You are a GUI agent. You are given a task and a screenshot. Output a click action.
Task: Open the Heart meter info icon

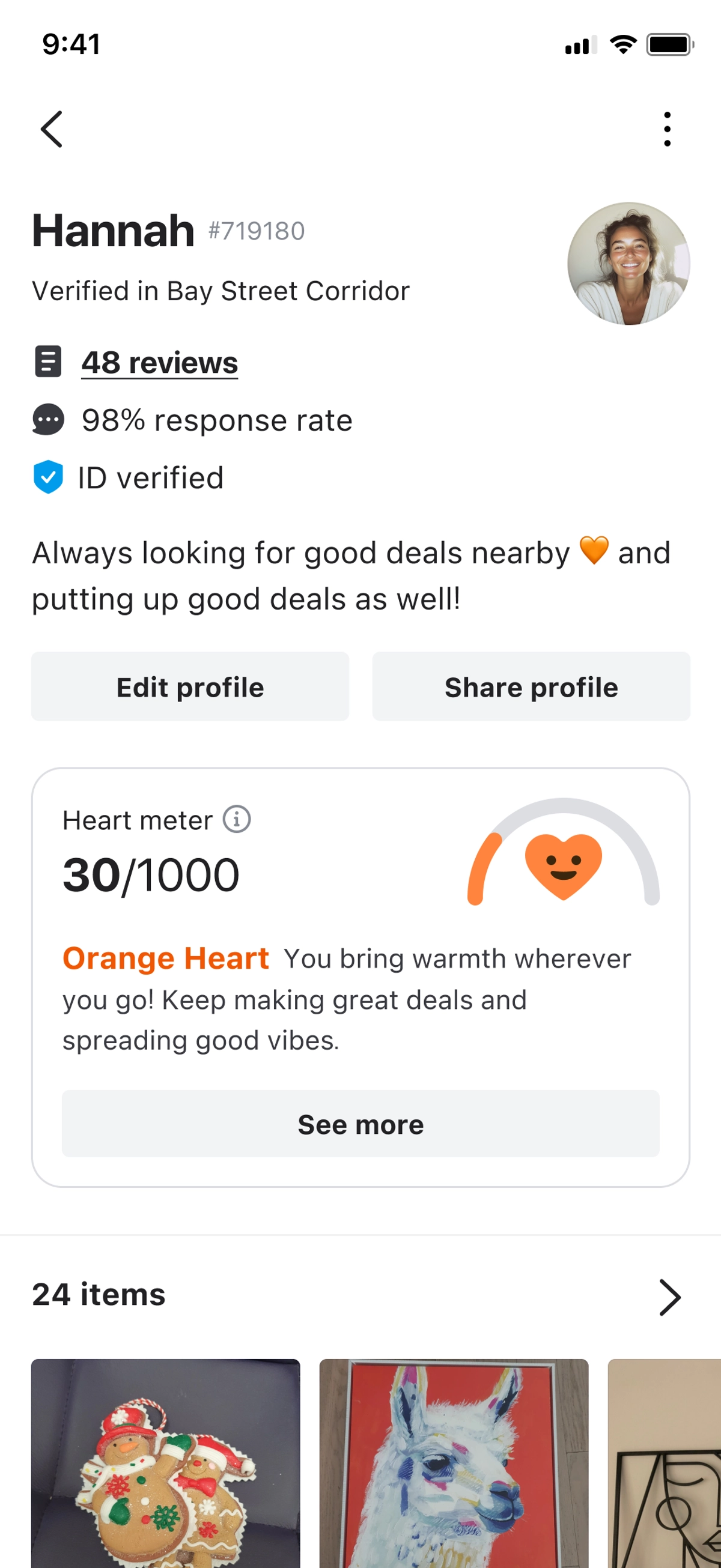pyautogui.click(x=236, y=820)
